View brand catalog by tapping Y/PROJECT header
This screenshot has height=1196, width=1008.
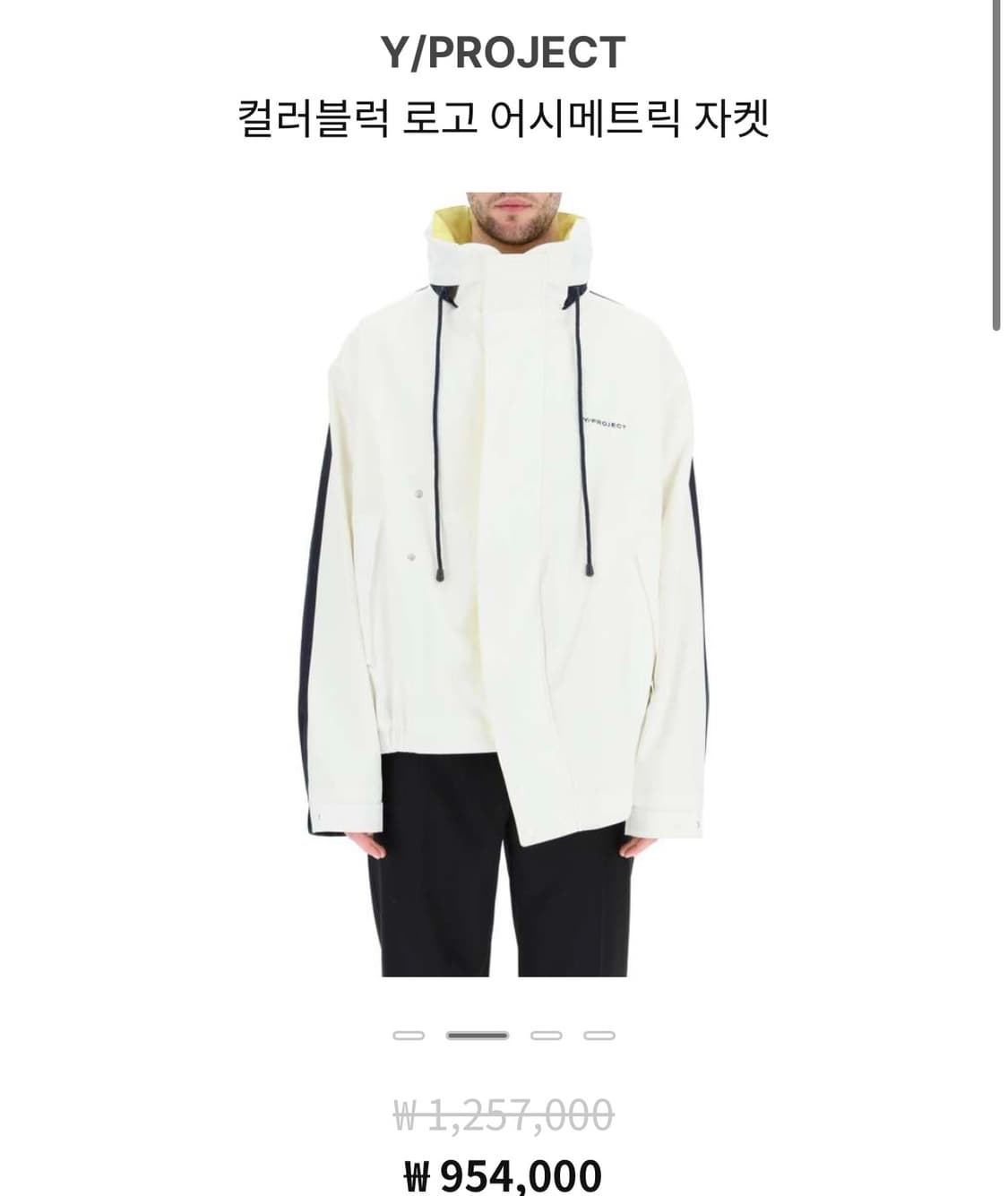(x=504, y=51)
